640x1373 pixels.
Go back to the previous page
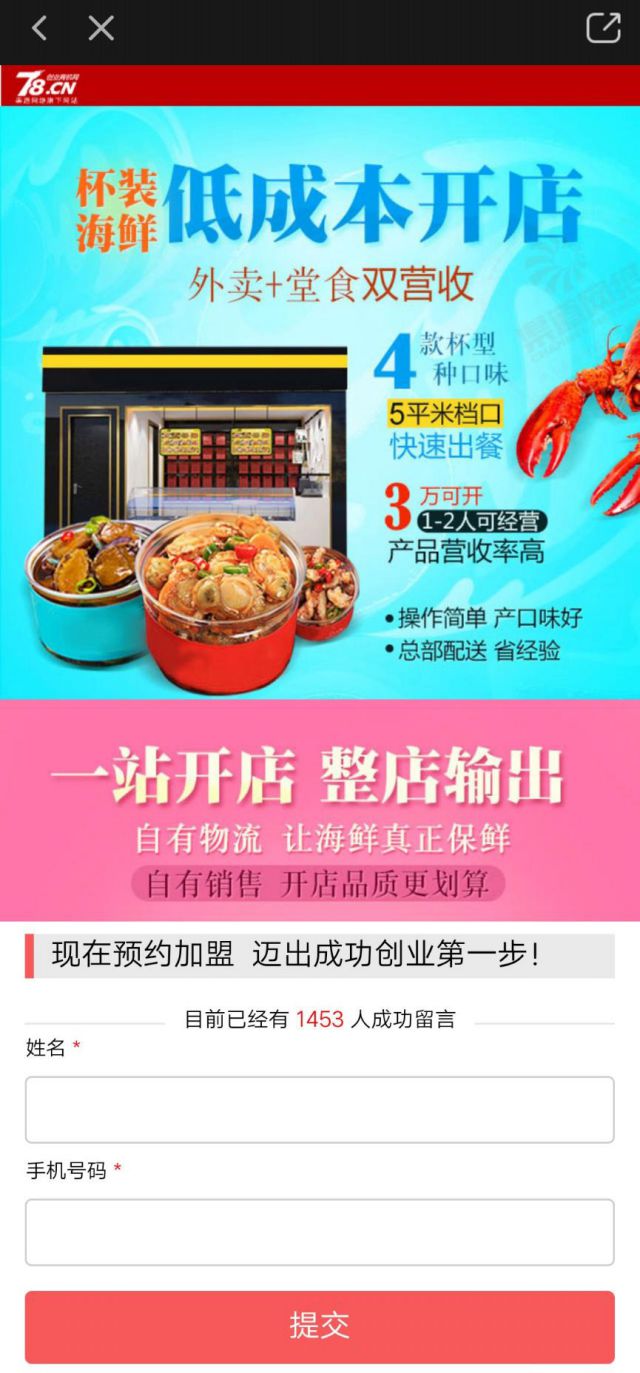(x=39, y=28)
